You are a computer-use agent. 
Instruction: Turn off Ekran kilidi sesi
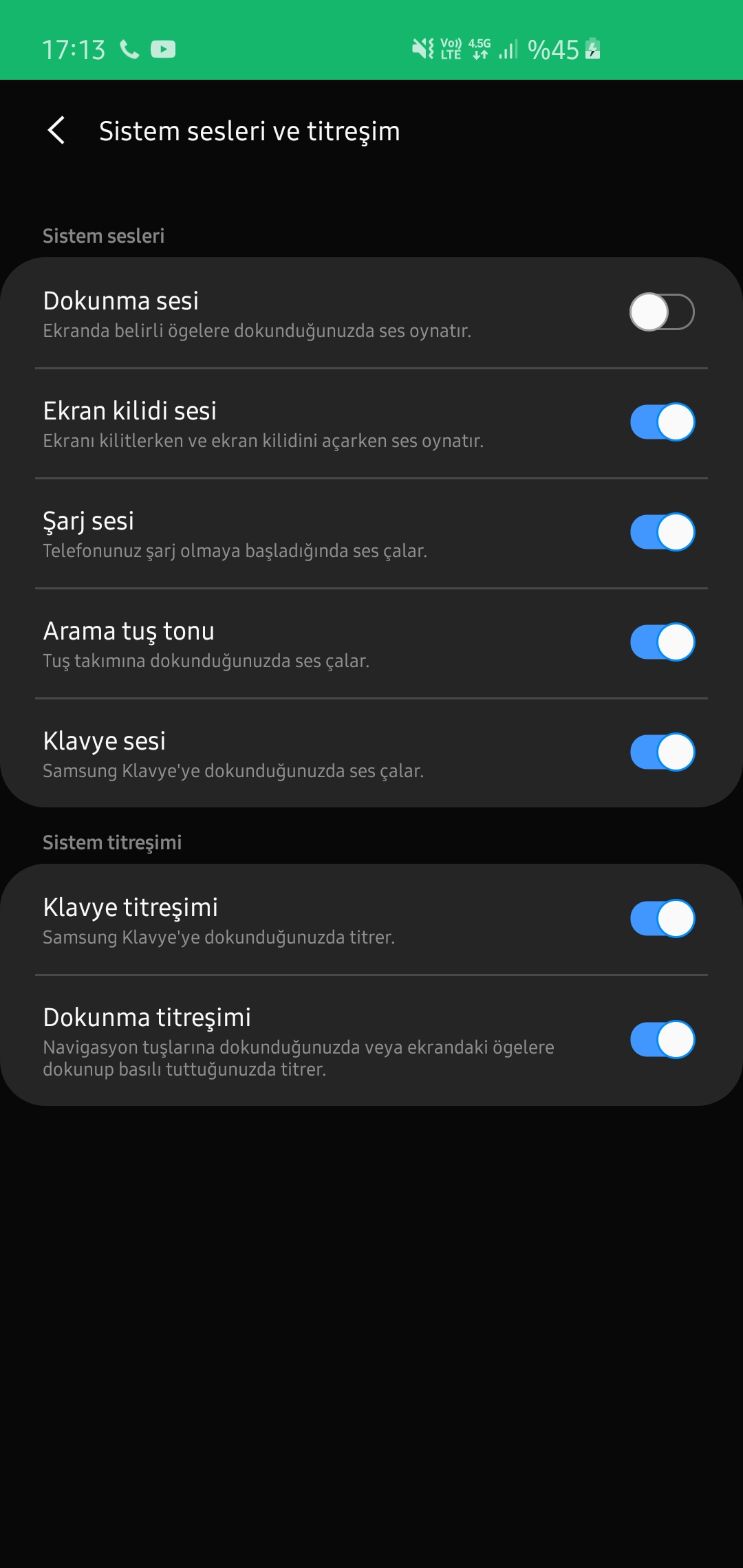coord(662,422)
